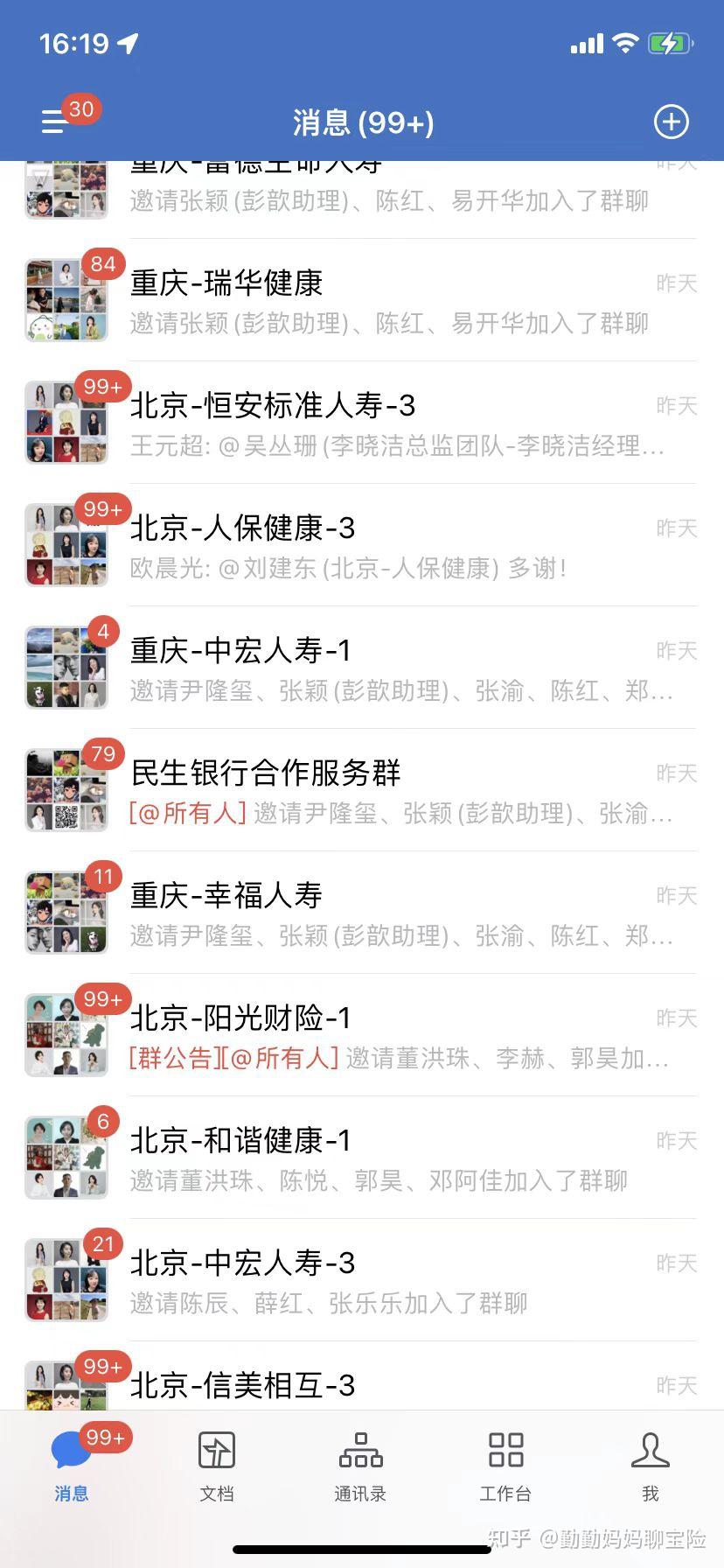This screenshot has height=1568, width=724.
Task: Select the 消息 tab
Action: click(x=72, y=1464)
